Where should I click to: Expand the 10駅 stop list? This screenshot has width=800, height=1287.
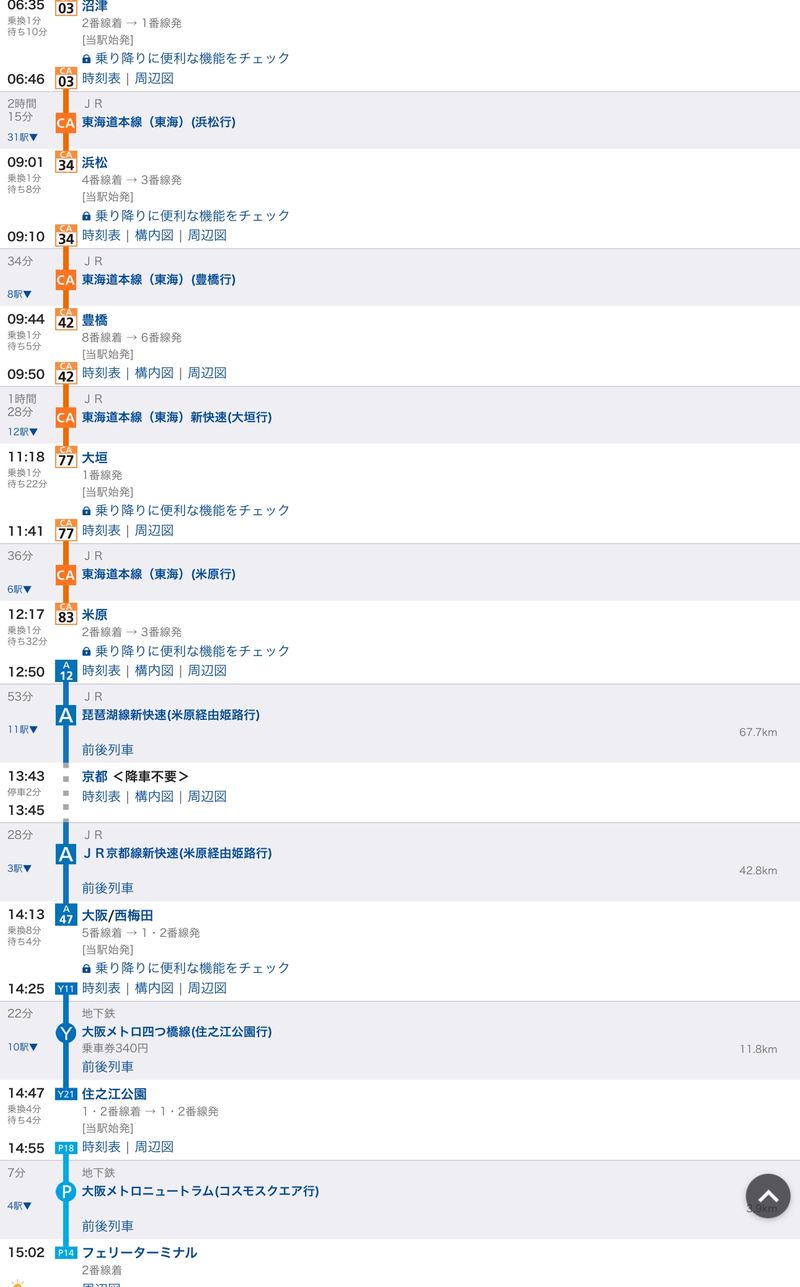20,1047
